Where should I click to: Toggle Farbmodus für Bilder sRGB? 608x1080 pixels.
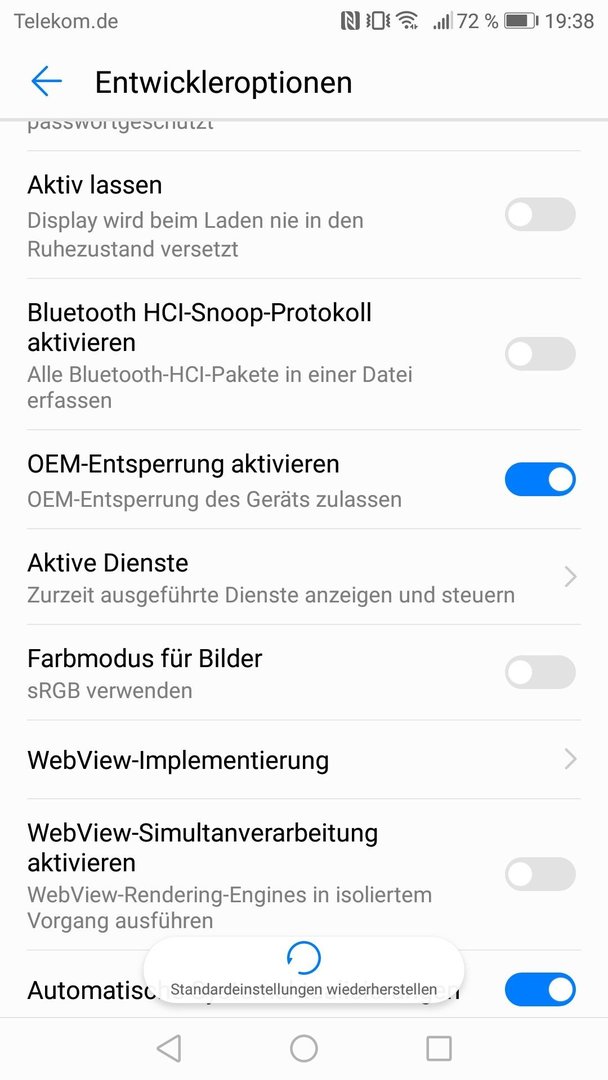pyautogui.click(x=540, y=672)
